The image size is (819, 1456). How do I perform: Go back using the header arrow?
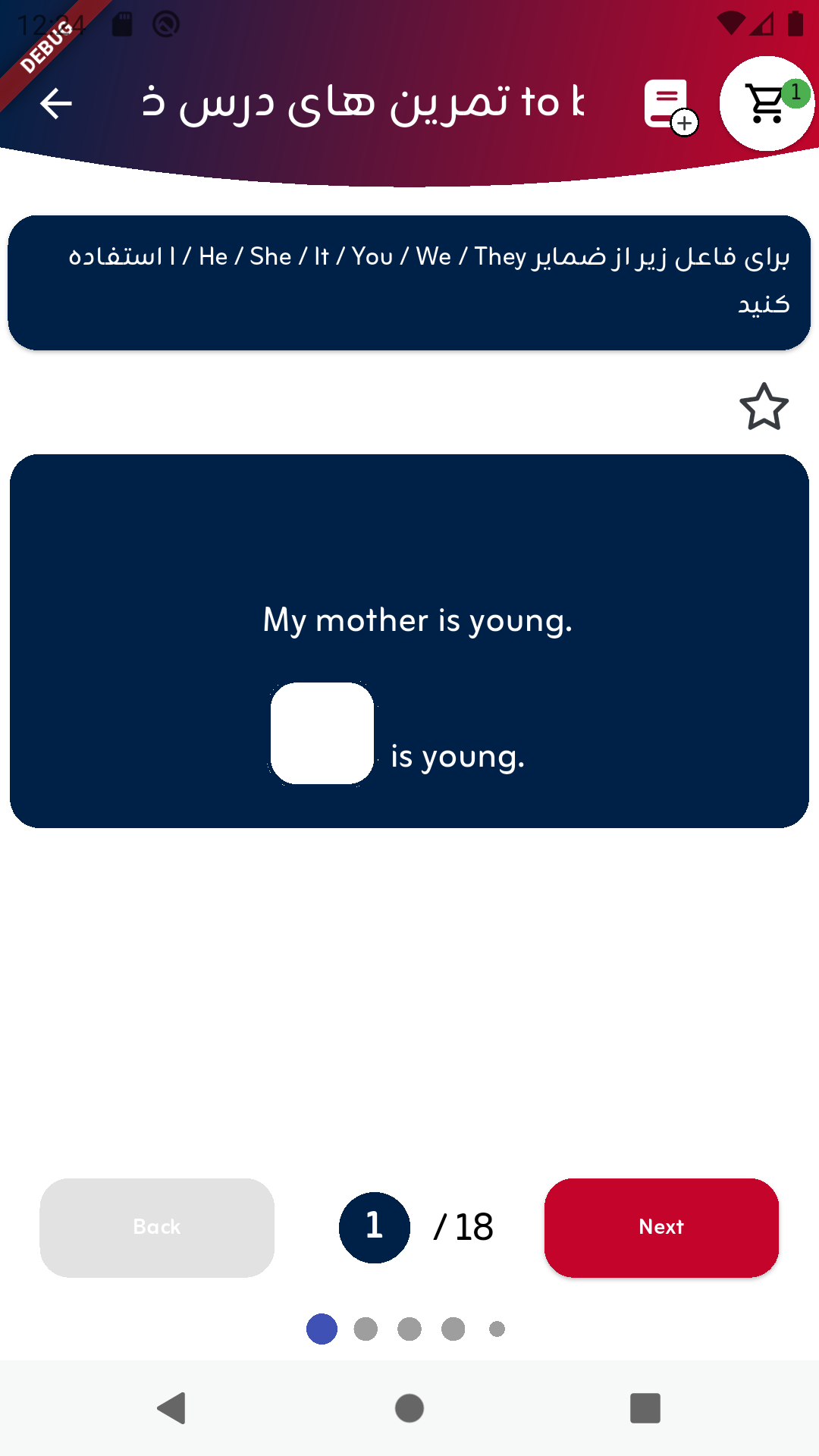(x=55, y=104)
